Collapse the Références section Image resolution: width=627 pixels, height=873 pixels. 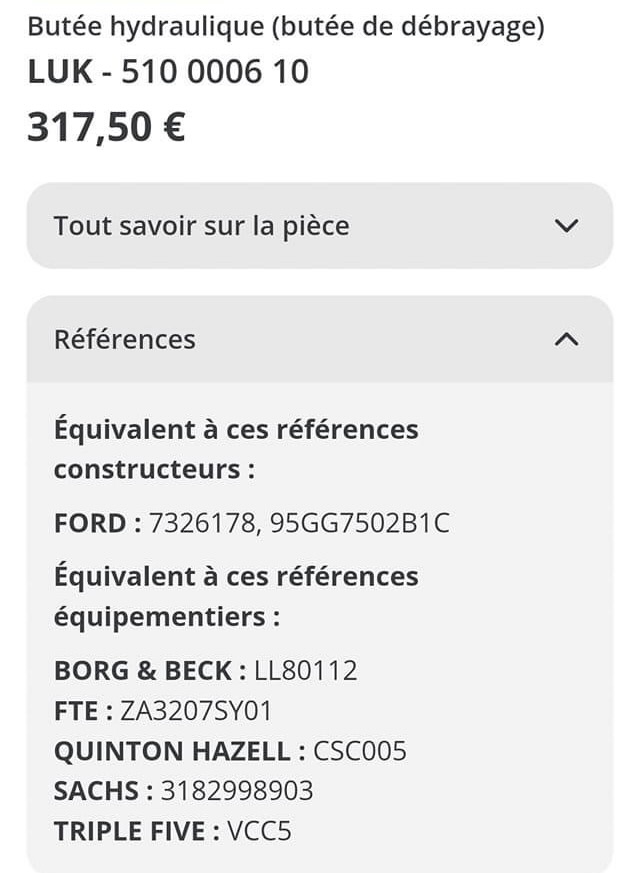click(x=566, y=339)
